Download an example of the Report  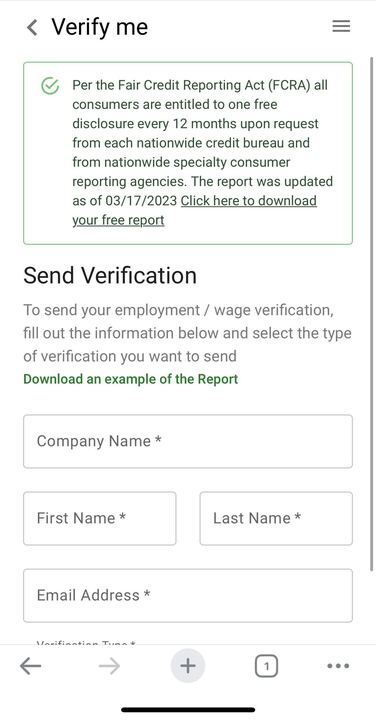coord(130,379)
